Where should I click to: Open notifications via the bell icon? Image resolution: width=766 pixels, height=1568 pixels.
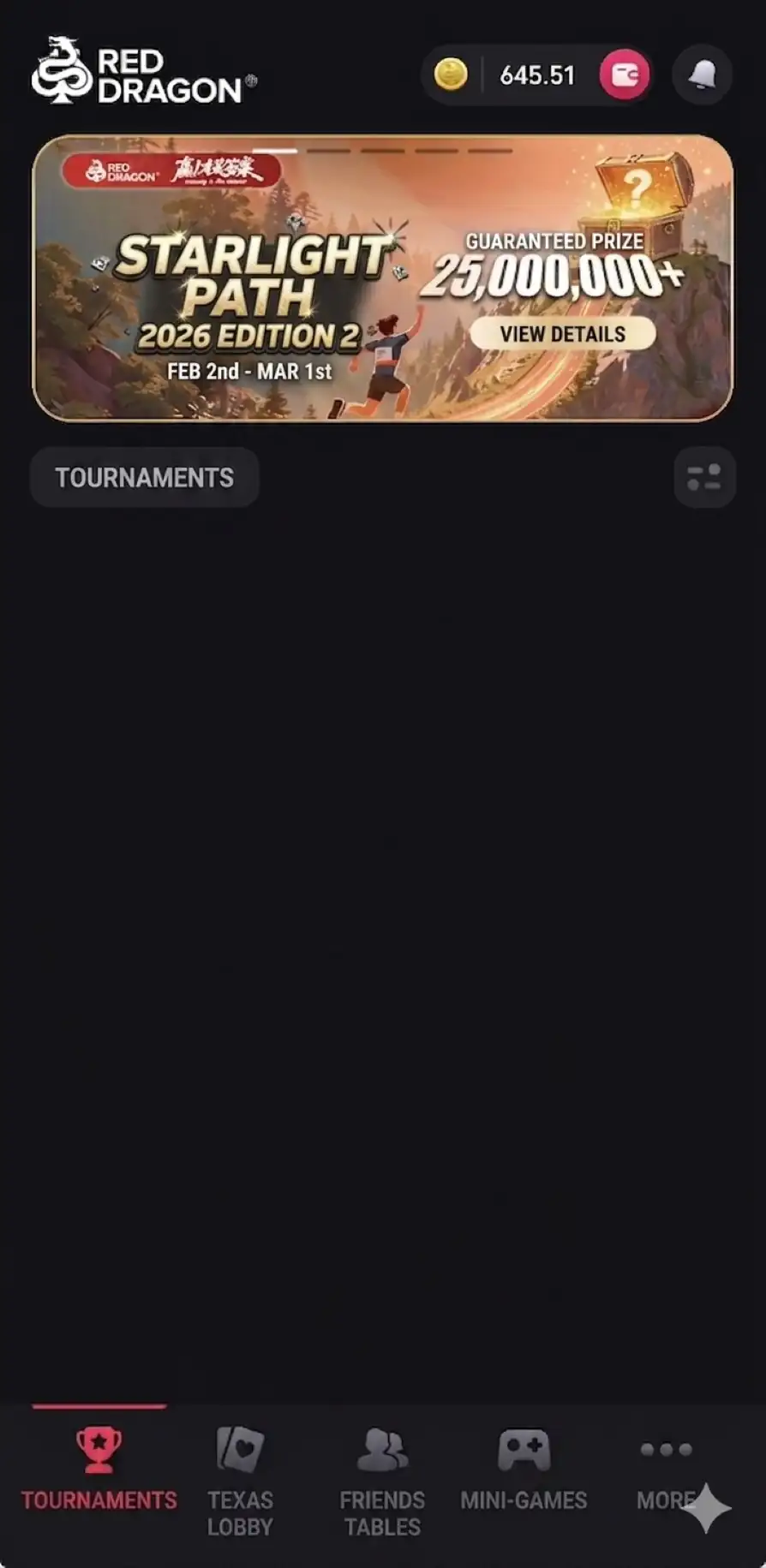tap(703, 75)
